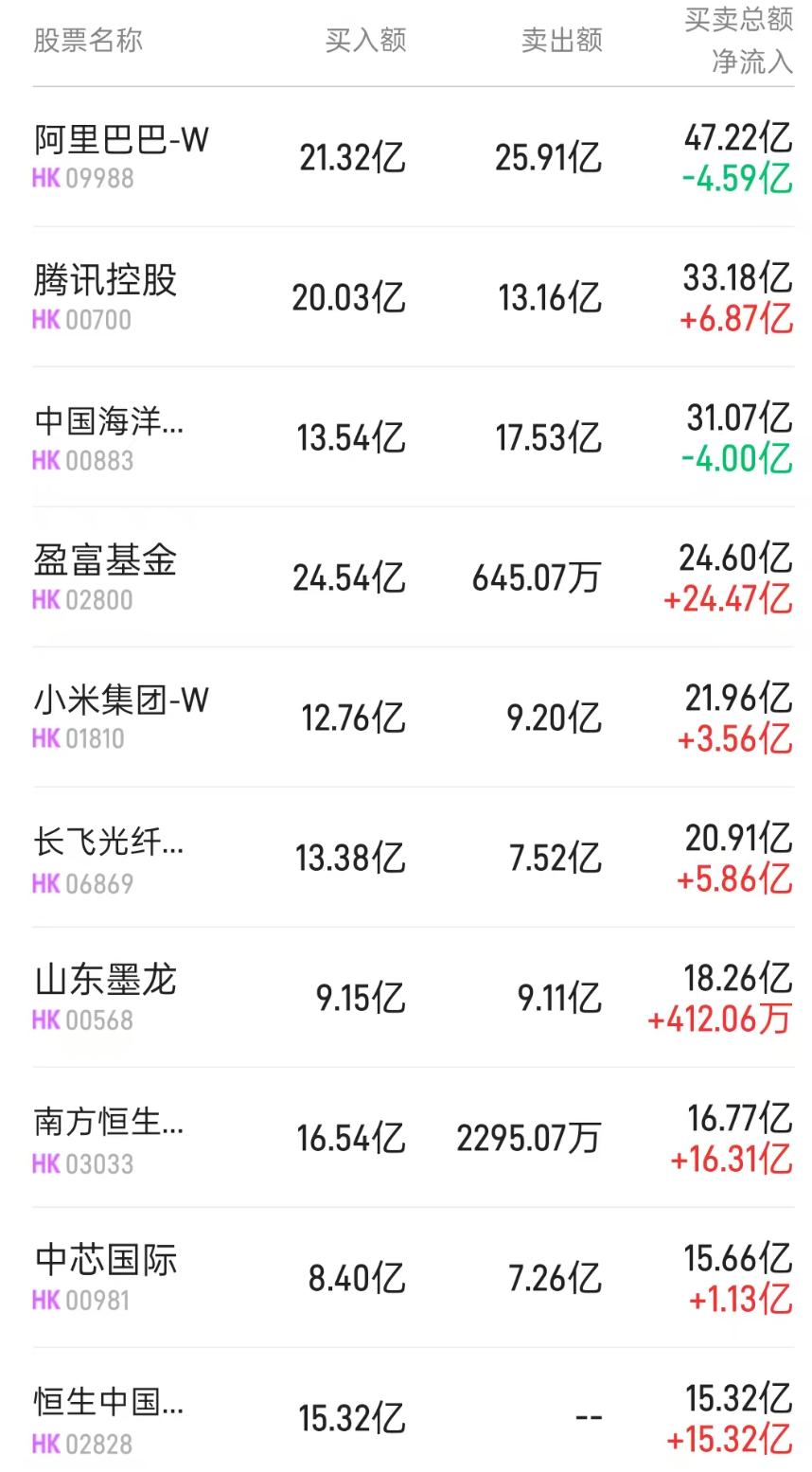Open 中芯国际 HK 00981
This screenshot has height=1472, width=812.
(x=106, y=1278)
